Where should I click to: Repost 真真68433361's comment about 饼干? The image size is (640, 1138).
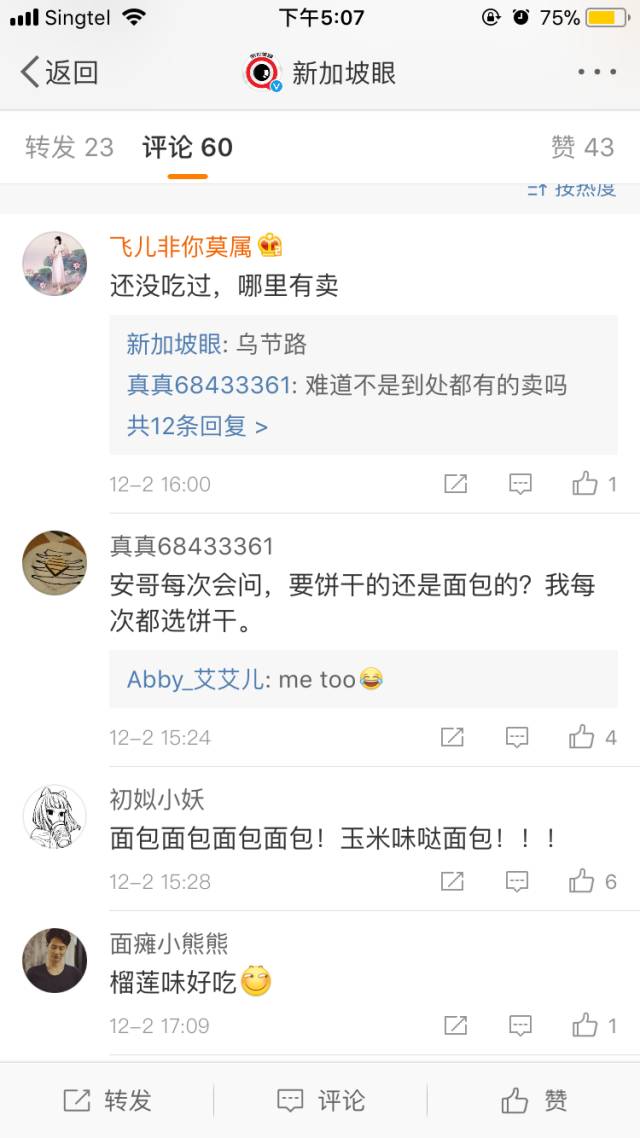[x=453, y=738]
